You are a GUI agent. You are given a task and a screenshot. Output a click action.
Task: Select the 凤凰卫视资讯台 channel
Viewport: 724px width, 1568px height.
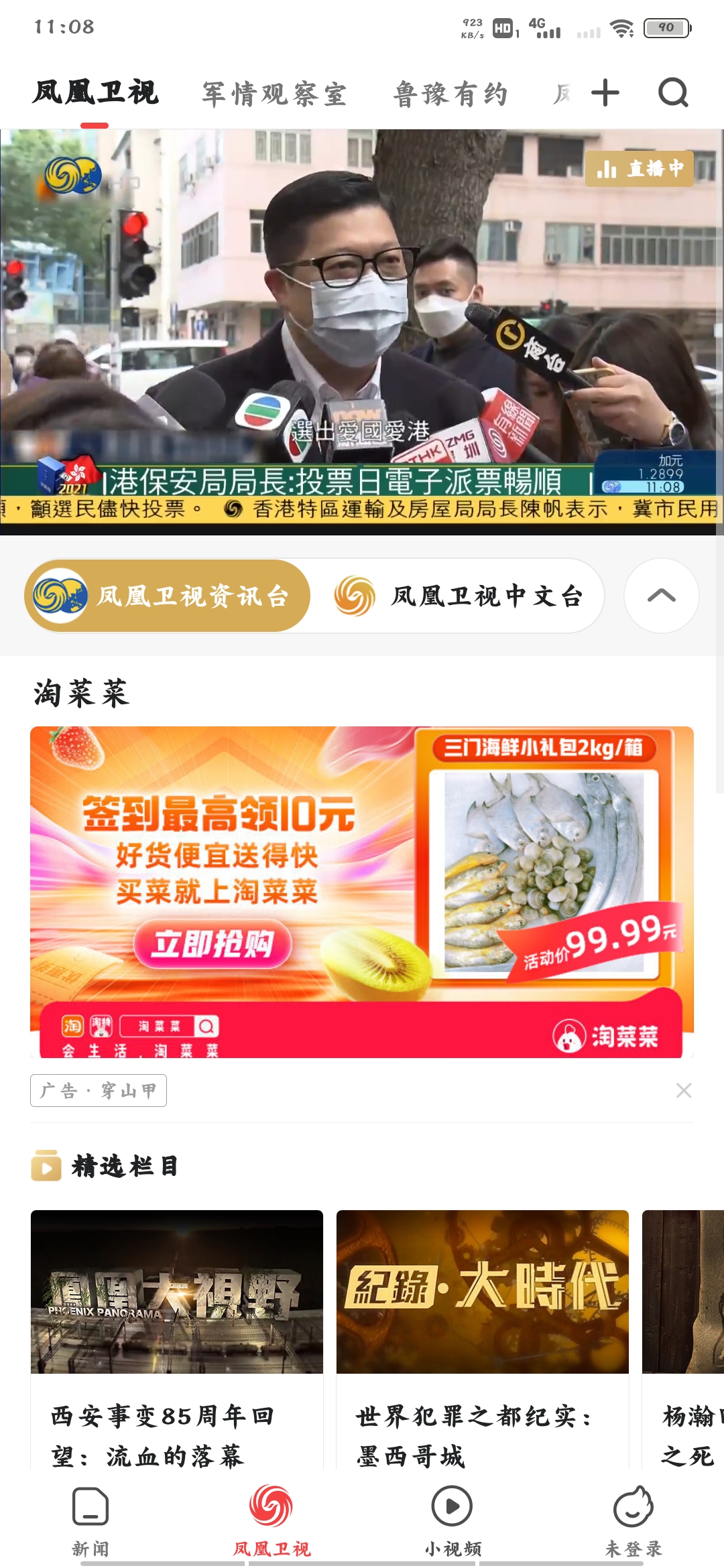tap(168, 596)
